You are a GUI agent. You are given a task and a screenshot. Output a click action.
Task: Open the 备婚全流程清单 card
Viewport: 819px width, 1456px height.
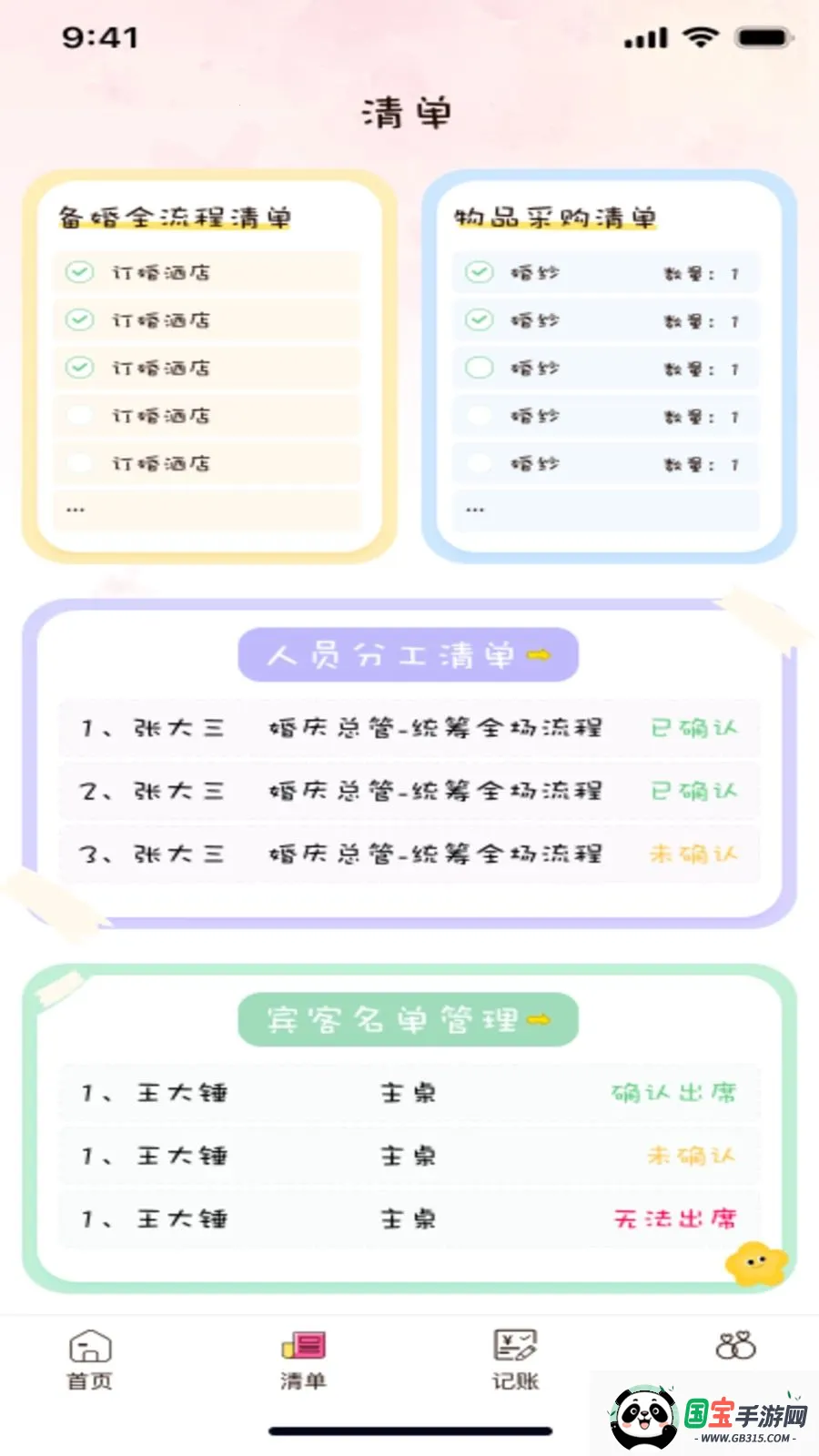coord(209,366)
